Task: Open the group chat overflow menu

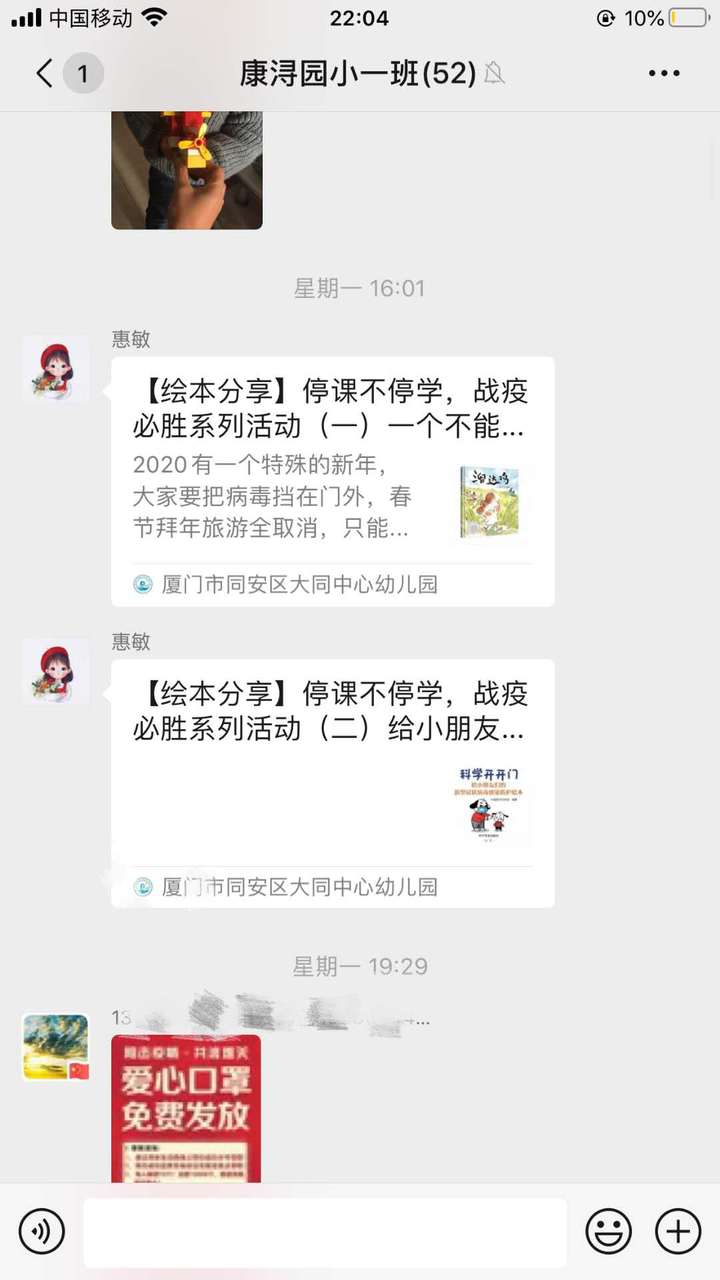Action: pyautogui.click(x=664, y=73)
